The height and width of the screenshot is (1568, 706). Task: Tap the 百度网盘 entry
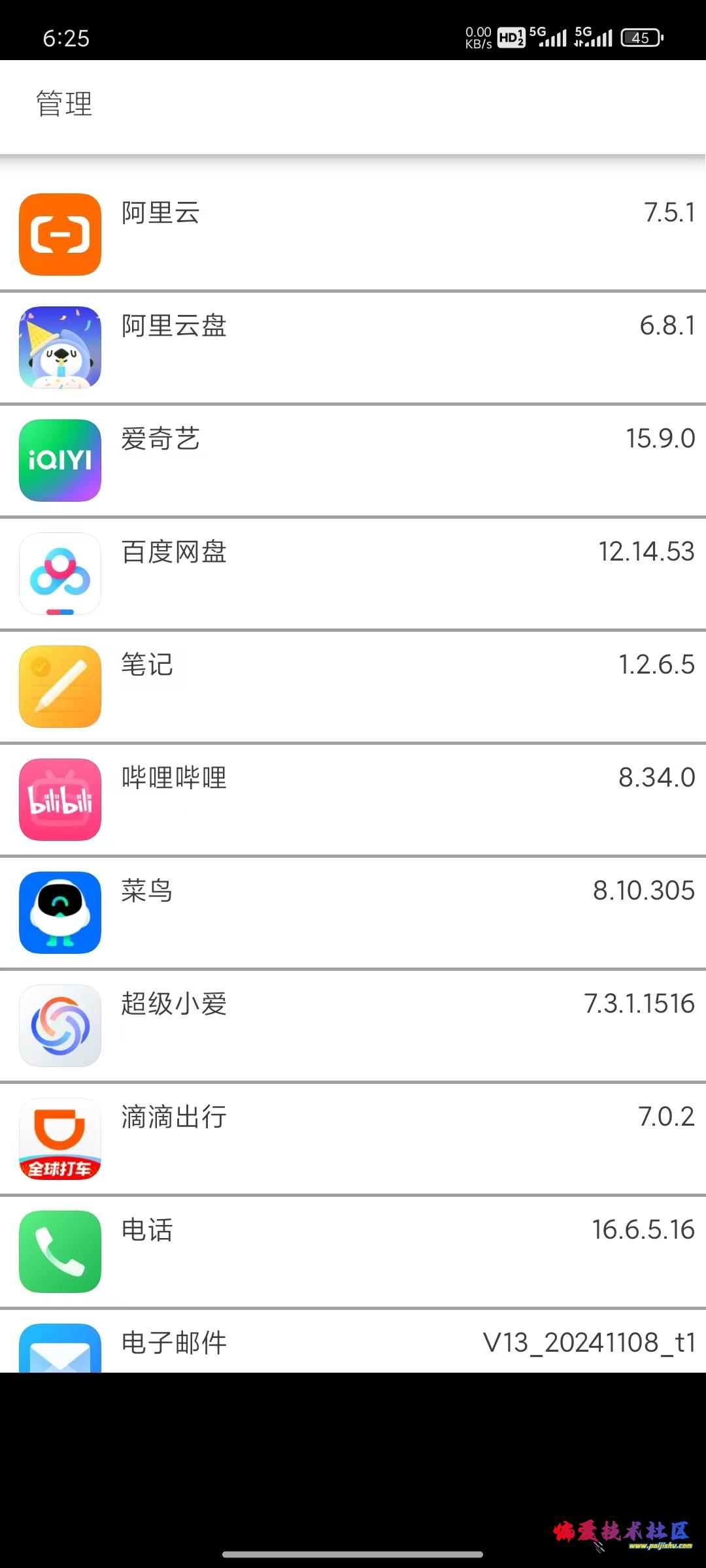(353, 573)
